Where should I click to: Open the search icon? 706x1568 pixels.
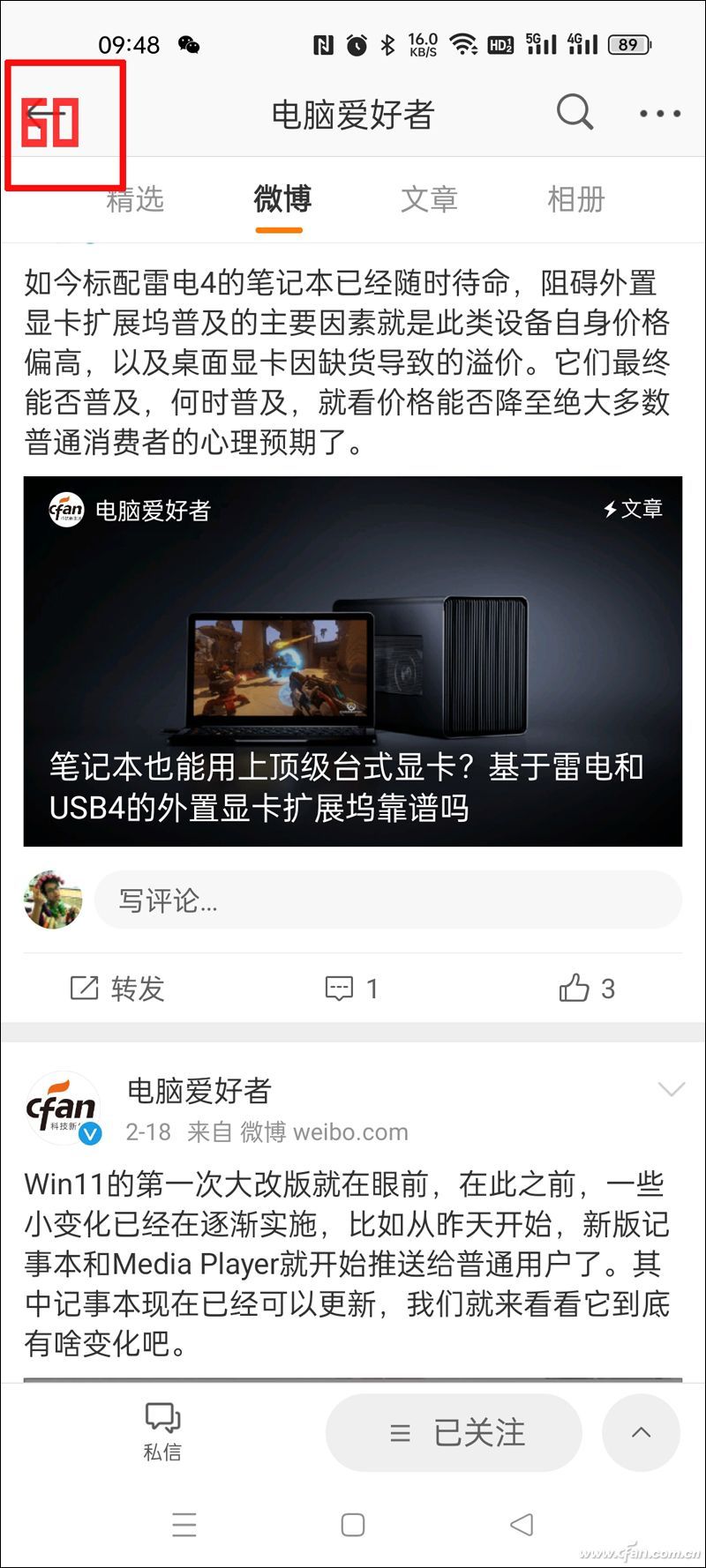click(x=575, y=113)
